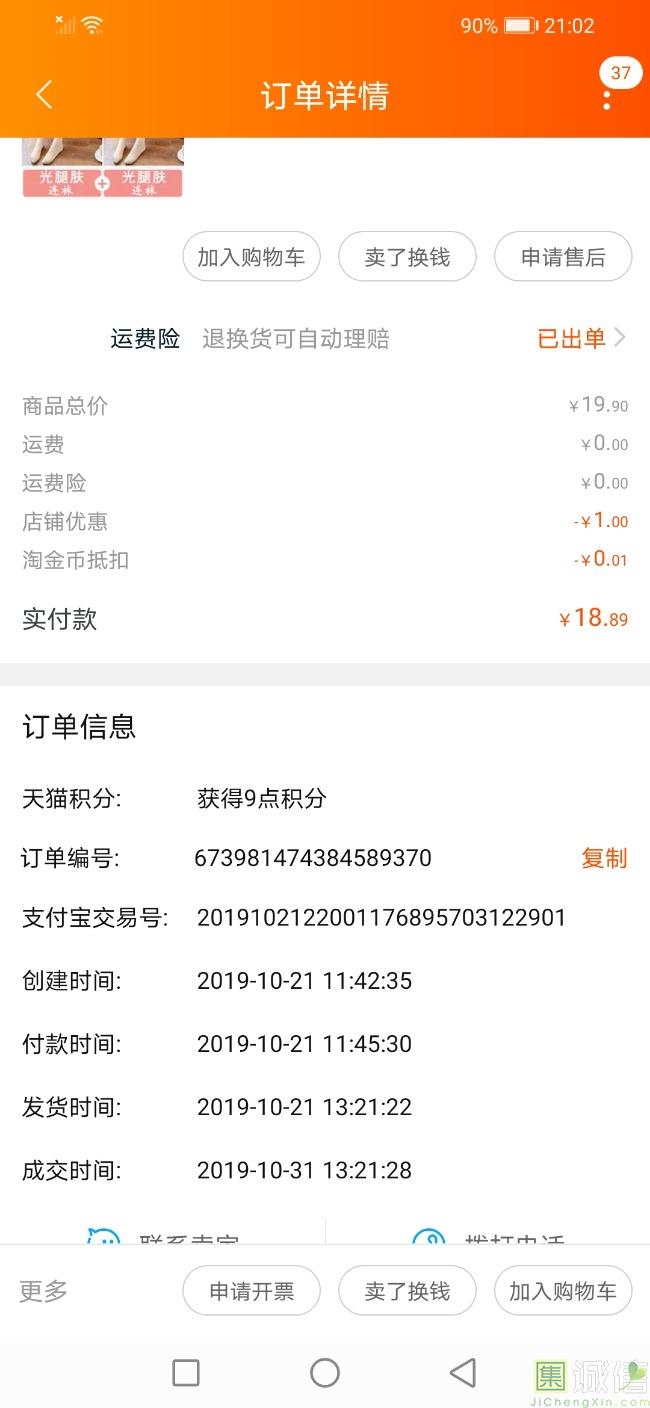Image resolution: width=650 pixels, height=1408 pixels.
Task: Tap the system home button
Action: 325,1373
